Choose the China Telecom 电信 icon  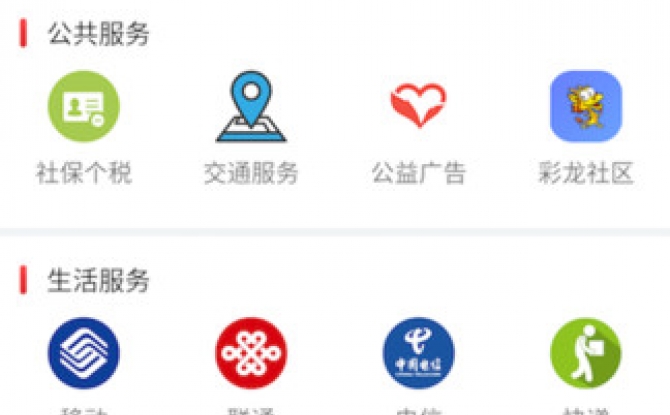418,354
